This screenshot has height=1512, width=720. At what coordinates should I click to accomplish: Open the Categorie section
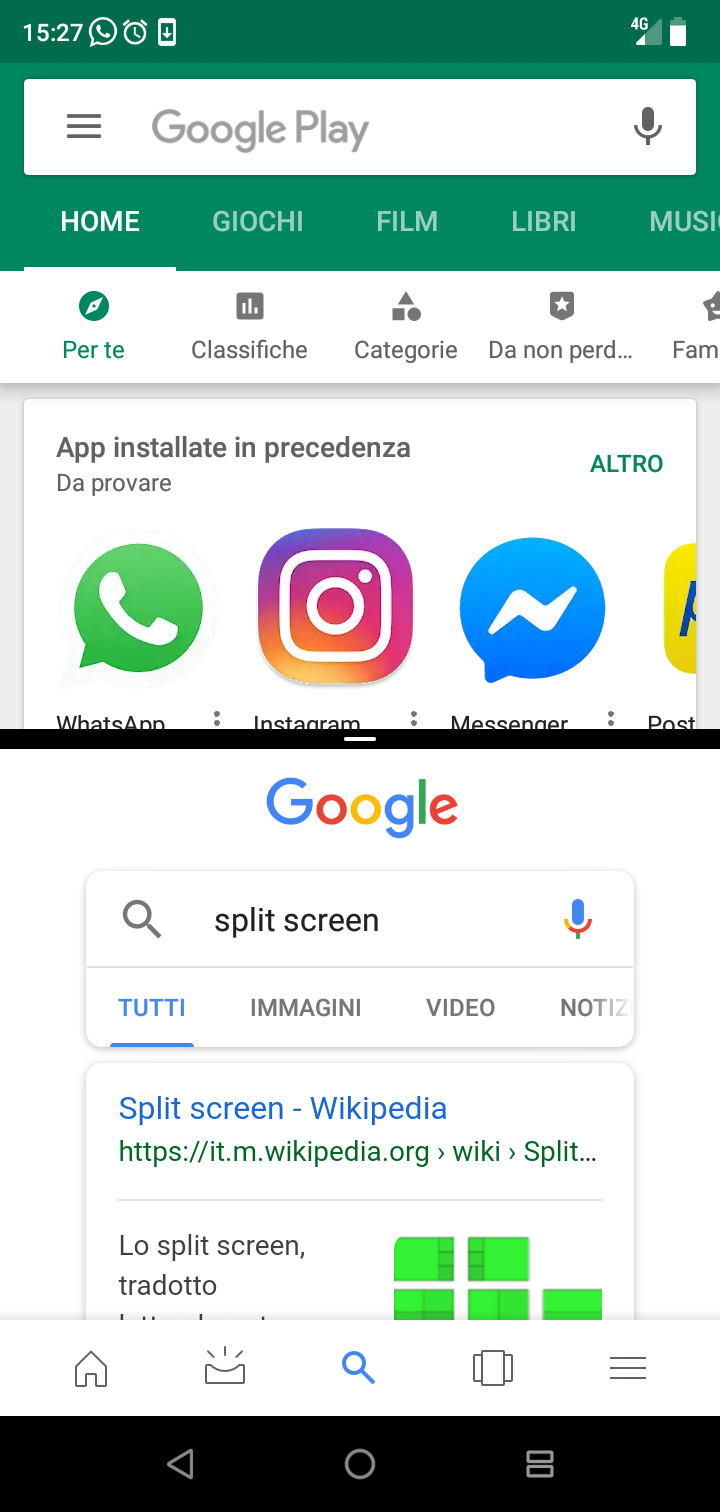(405, 326)
